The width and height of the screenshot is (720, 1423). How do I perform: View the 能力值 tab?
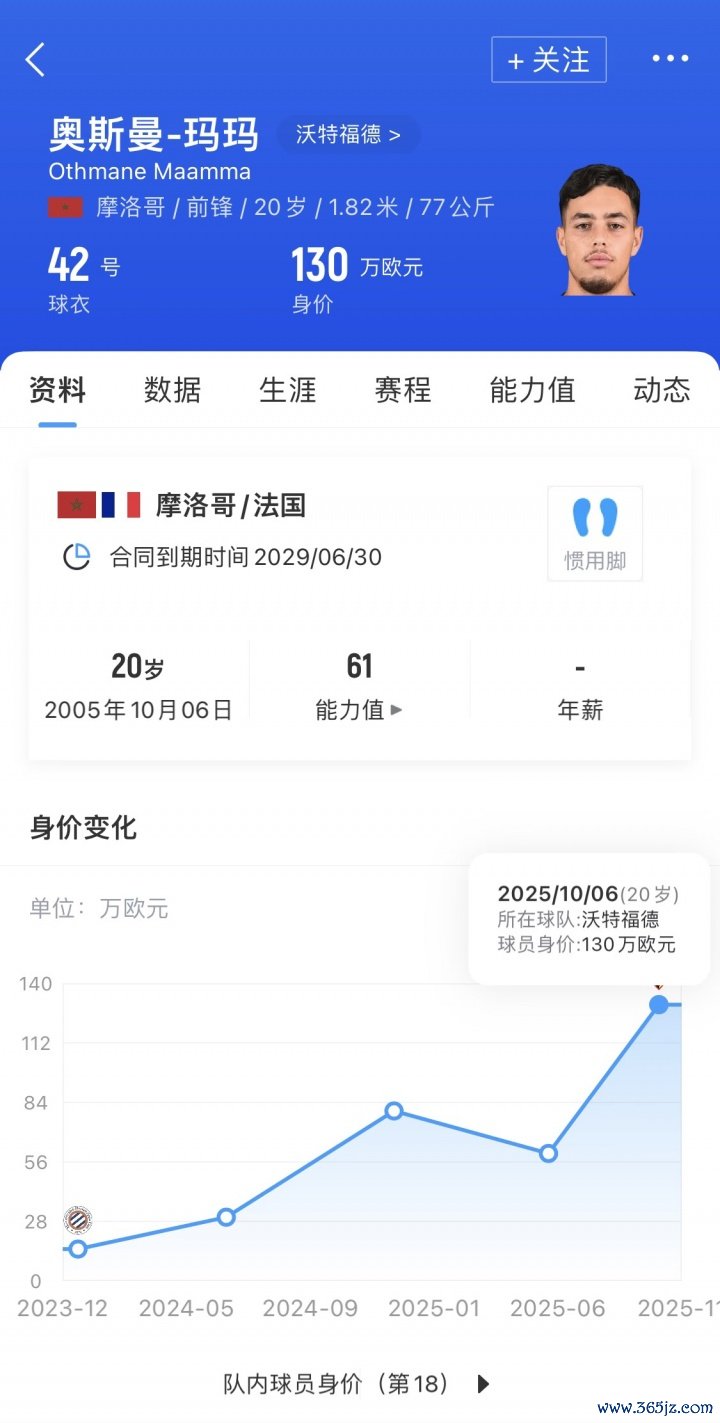(532, 390)
